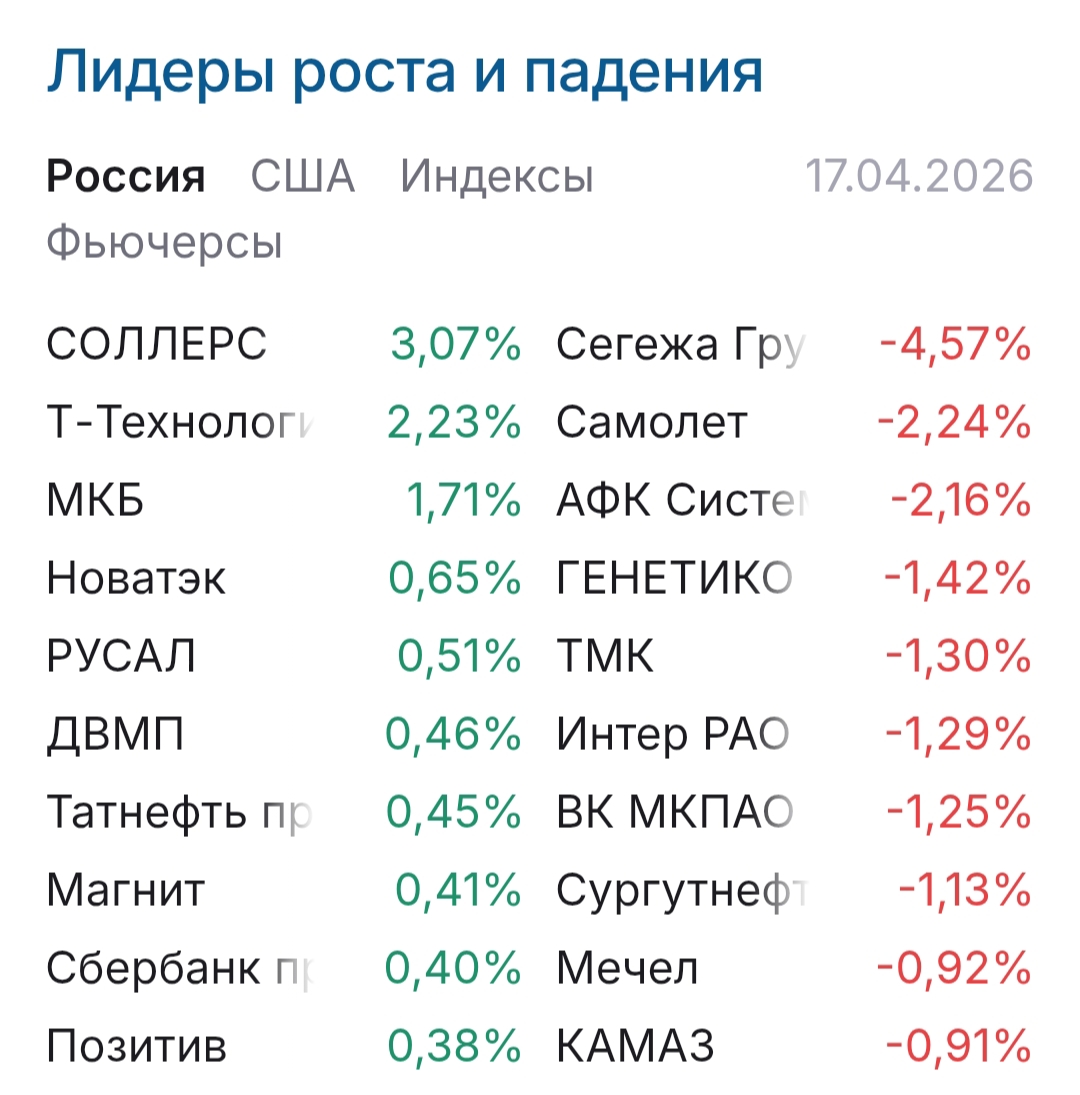Image resolution: width=1080 pixels, height=1095 pixels.
Task: View ТМК stock details
Action: pos(605,657)
